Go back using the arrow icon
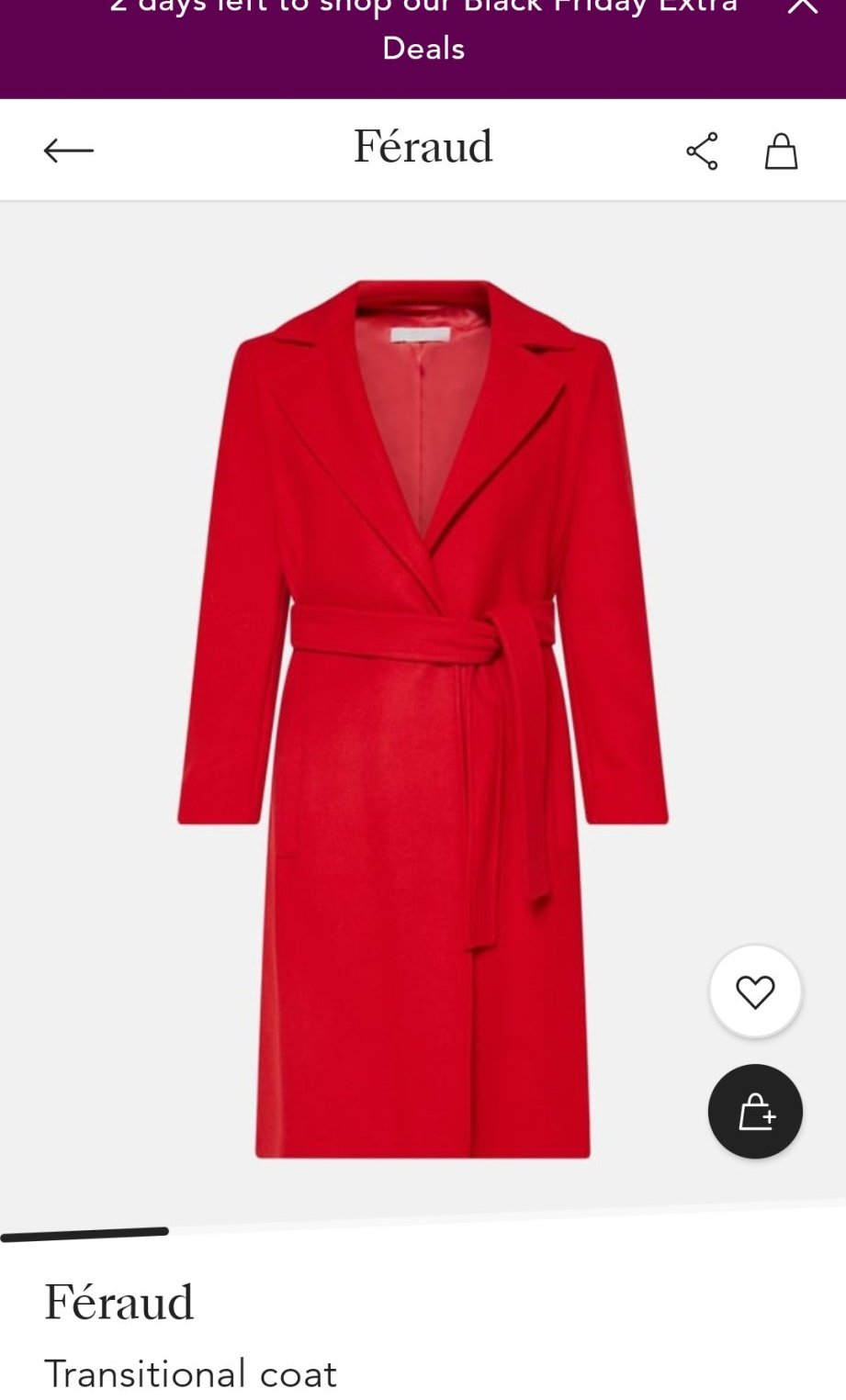The image size is (846, 1400). pyautogui.click(x=69, y=150)
